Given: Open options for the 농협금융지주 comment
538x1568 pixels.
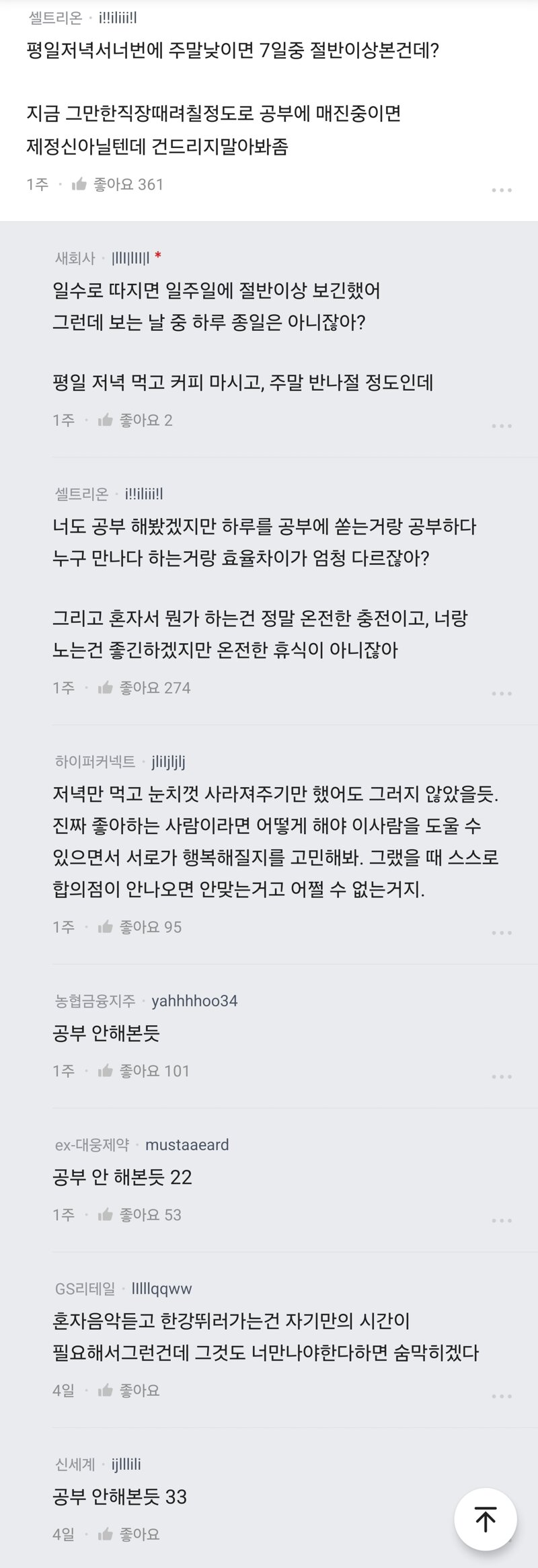Looking at the screenshot, I should [502, 1077].
